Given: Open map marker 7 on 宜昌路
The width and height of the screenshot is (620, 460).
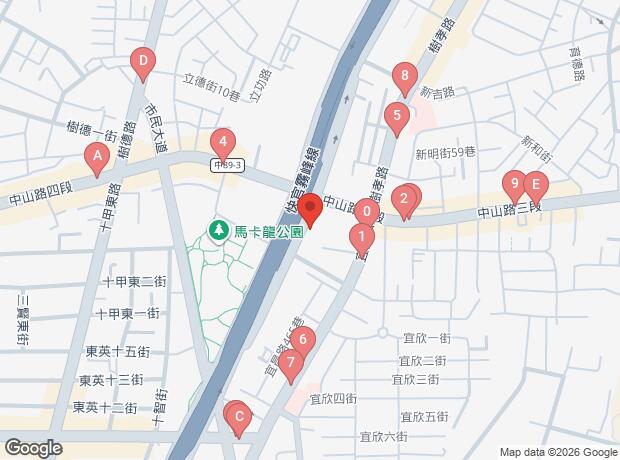Looking at the screenshot, I should (291, 363).
